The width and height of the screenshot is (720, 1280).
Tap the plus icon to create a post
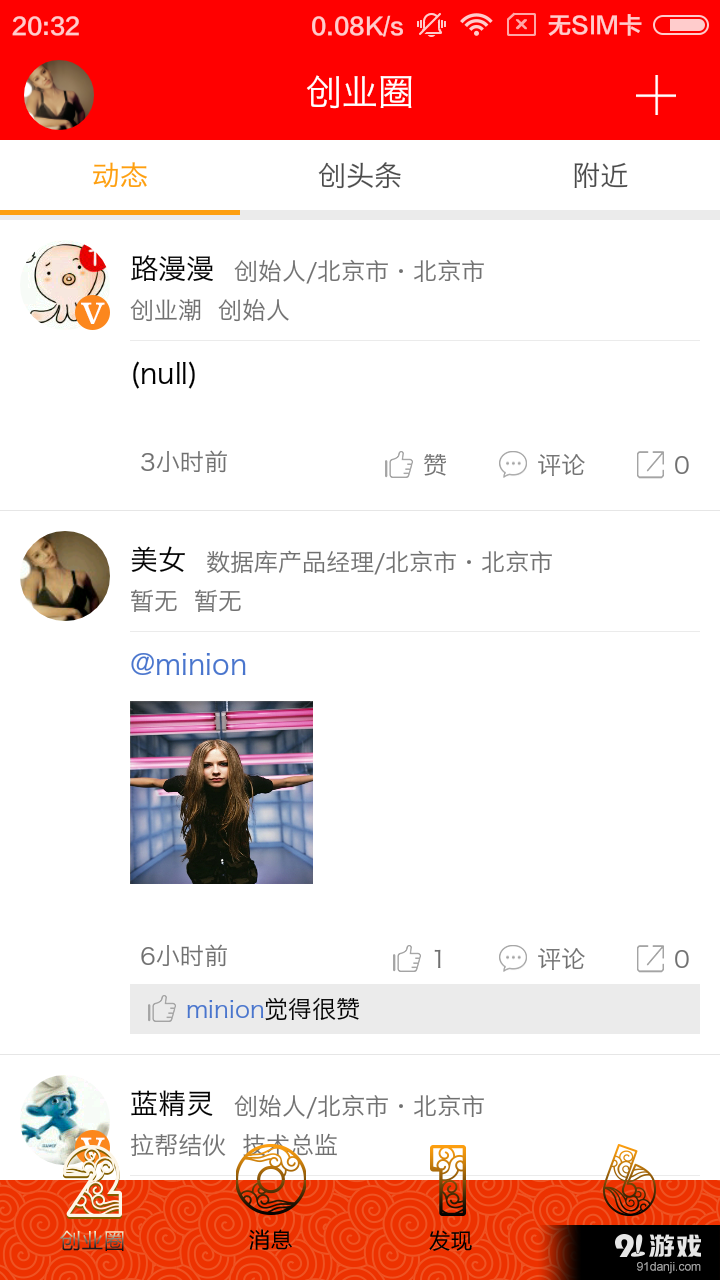[655, 95]
